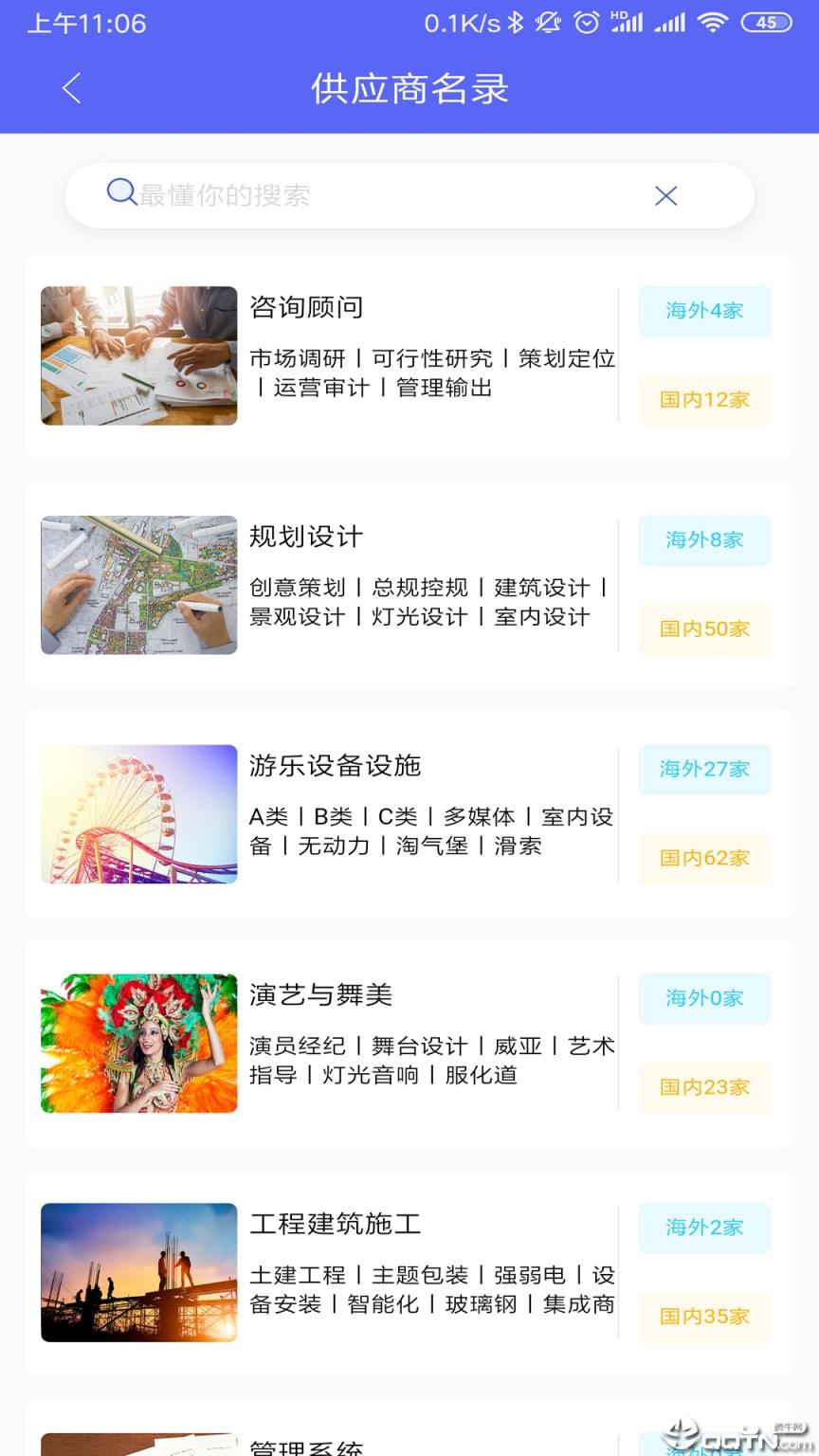Tap the X to clear the search field
819x1456 pixels.
[665, 196]
